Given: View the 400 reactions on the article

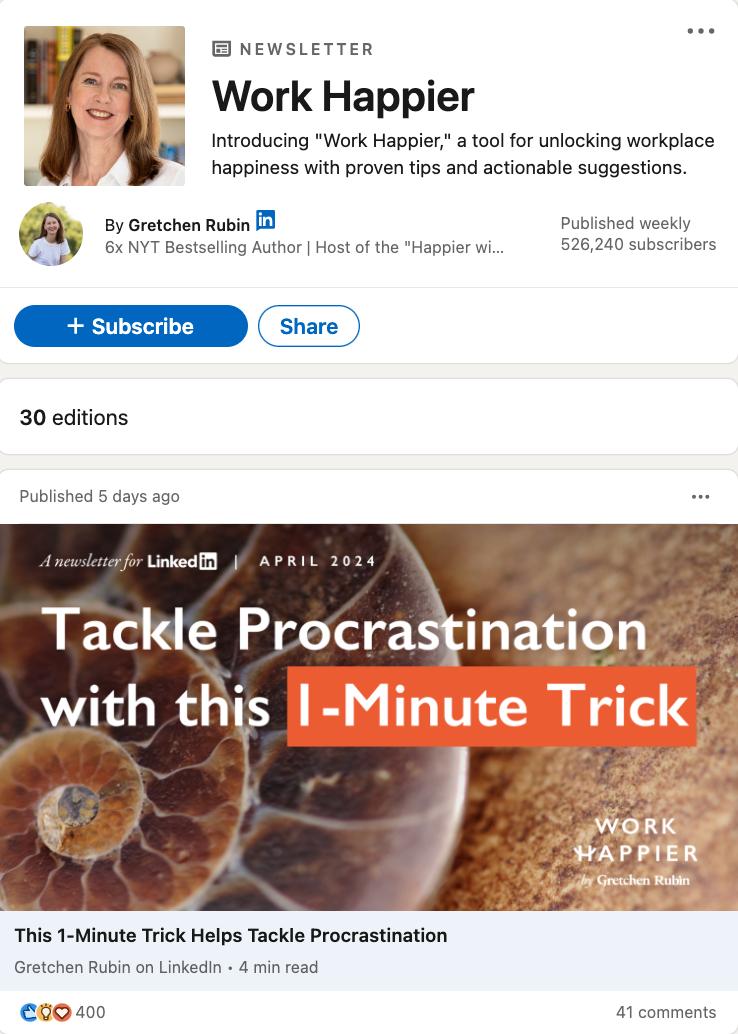Looking at the screenshot, I should coord(63,1012).
